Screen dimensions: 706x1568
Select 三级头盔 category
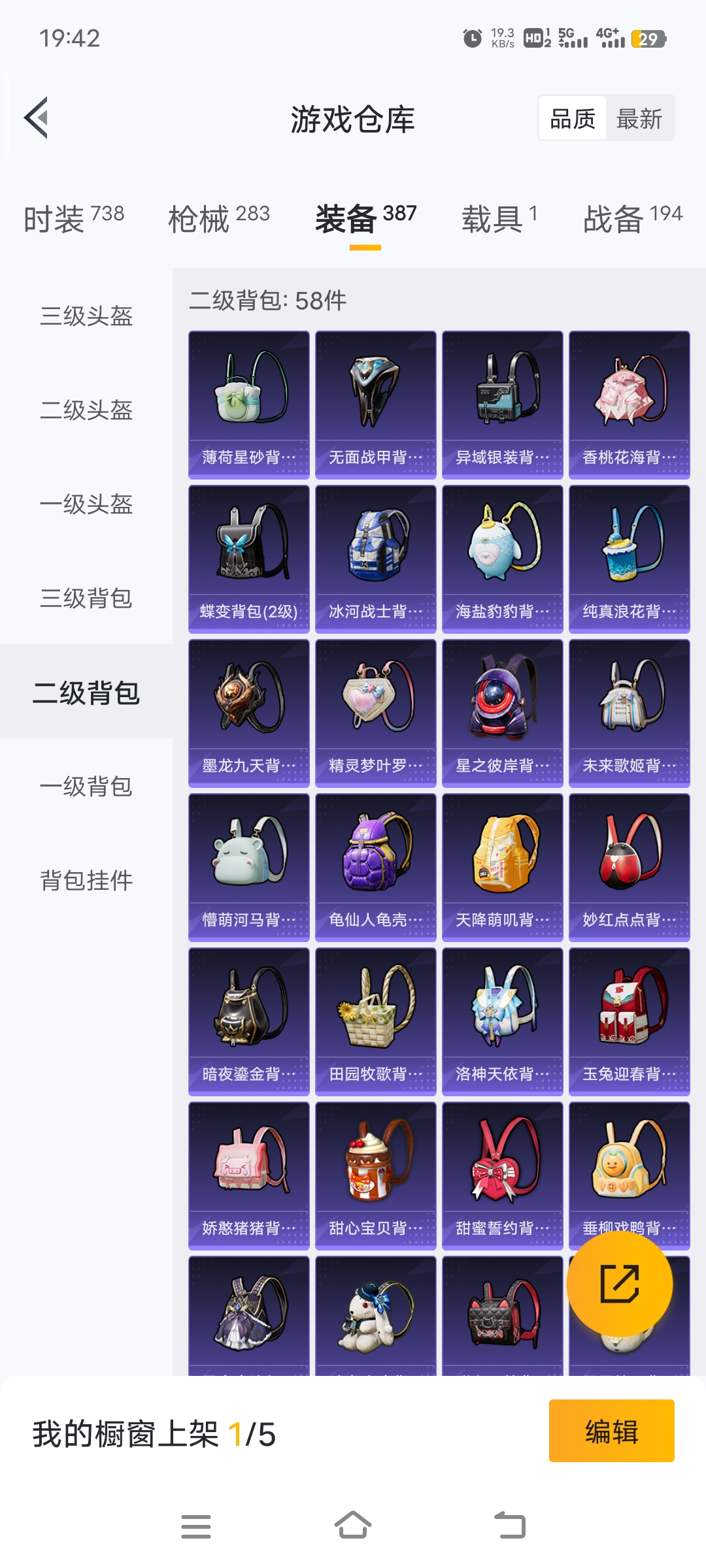click(86, 316)
